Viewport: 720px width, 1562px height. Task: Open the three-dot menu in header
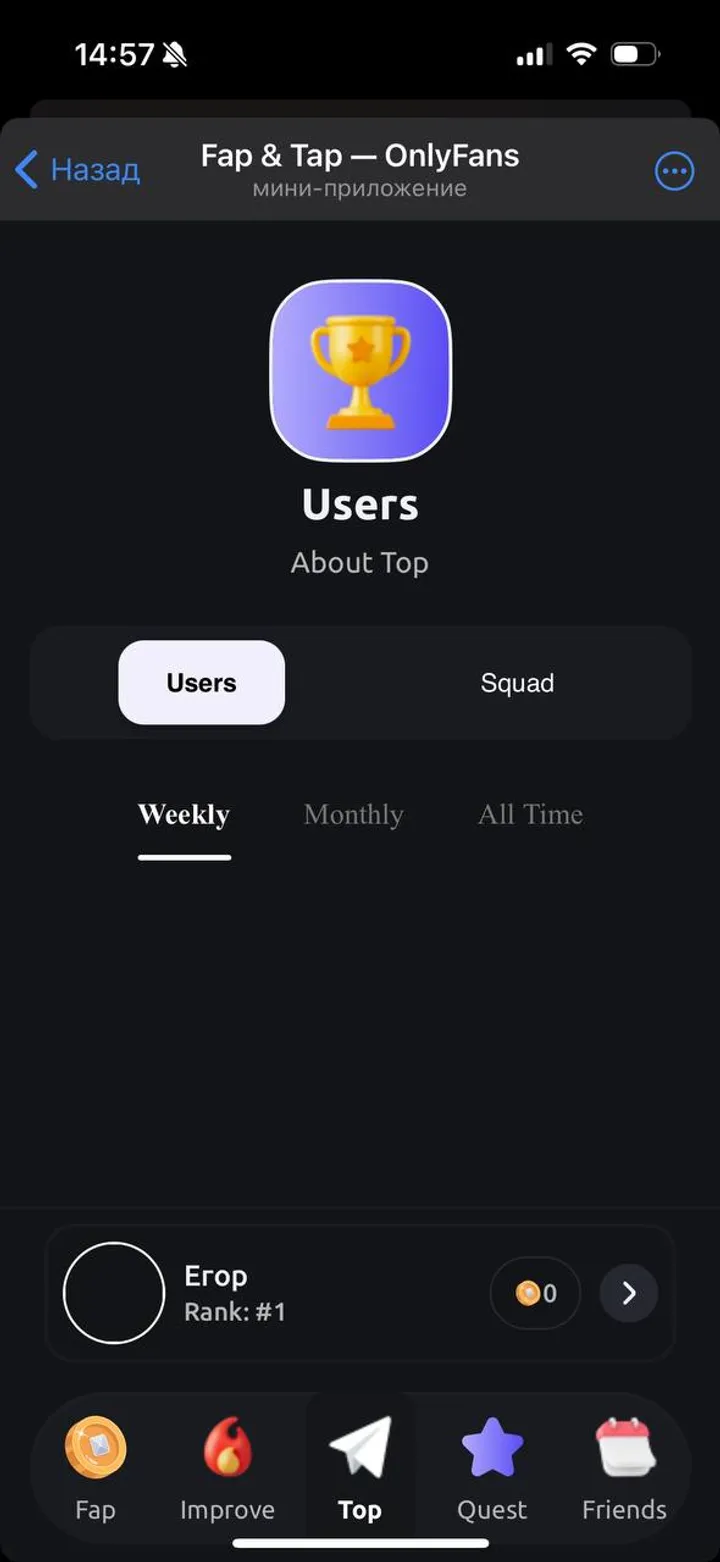coord(675,170)
